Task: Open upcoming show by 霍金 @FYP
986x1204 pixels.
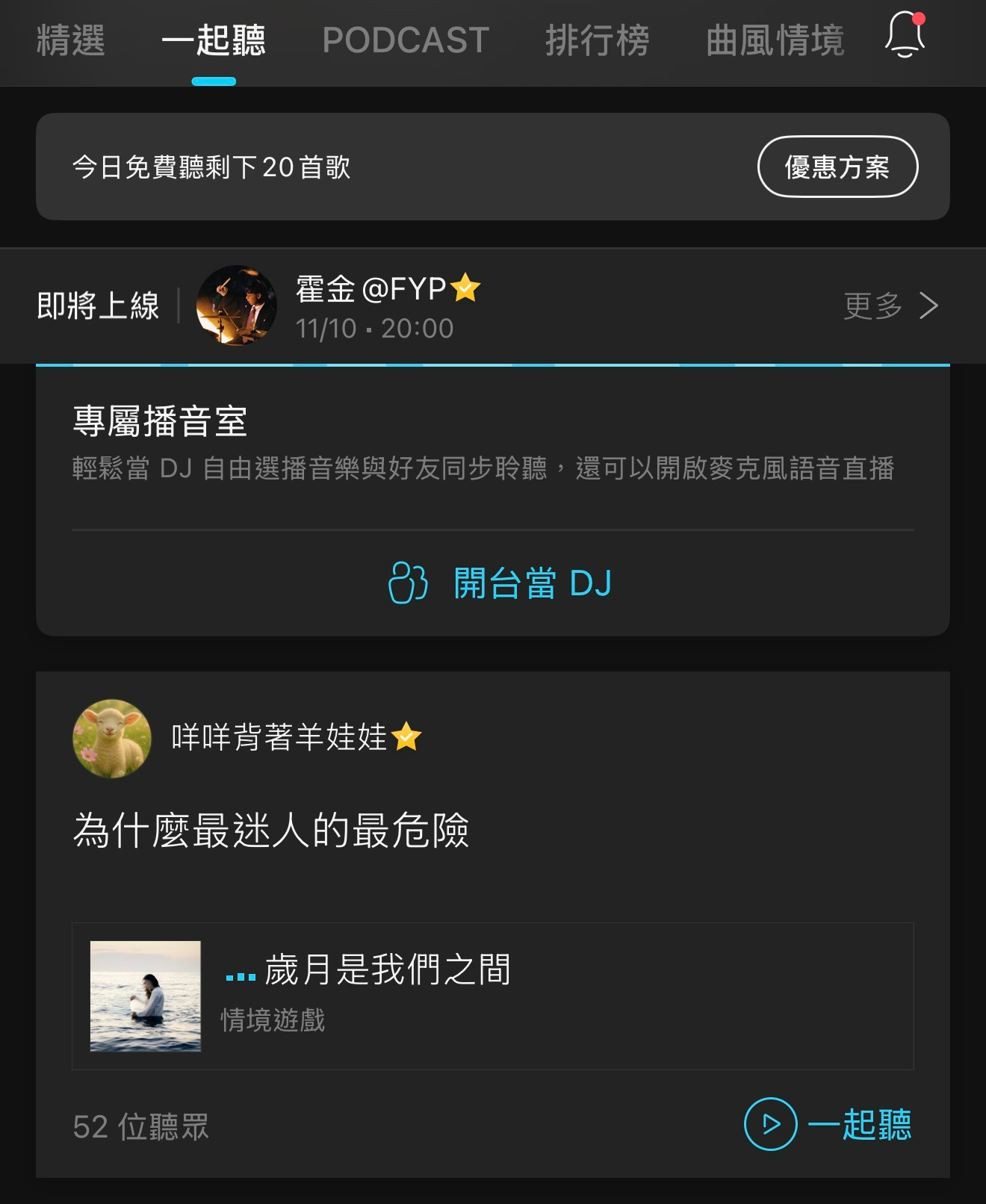Action: [x=373, y=306]
